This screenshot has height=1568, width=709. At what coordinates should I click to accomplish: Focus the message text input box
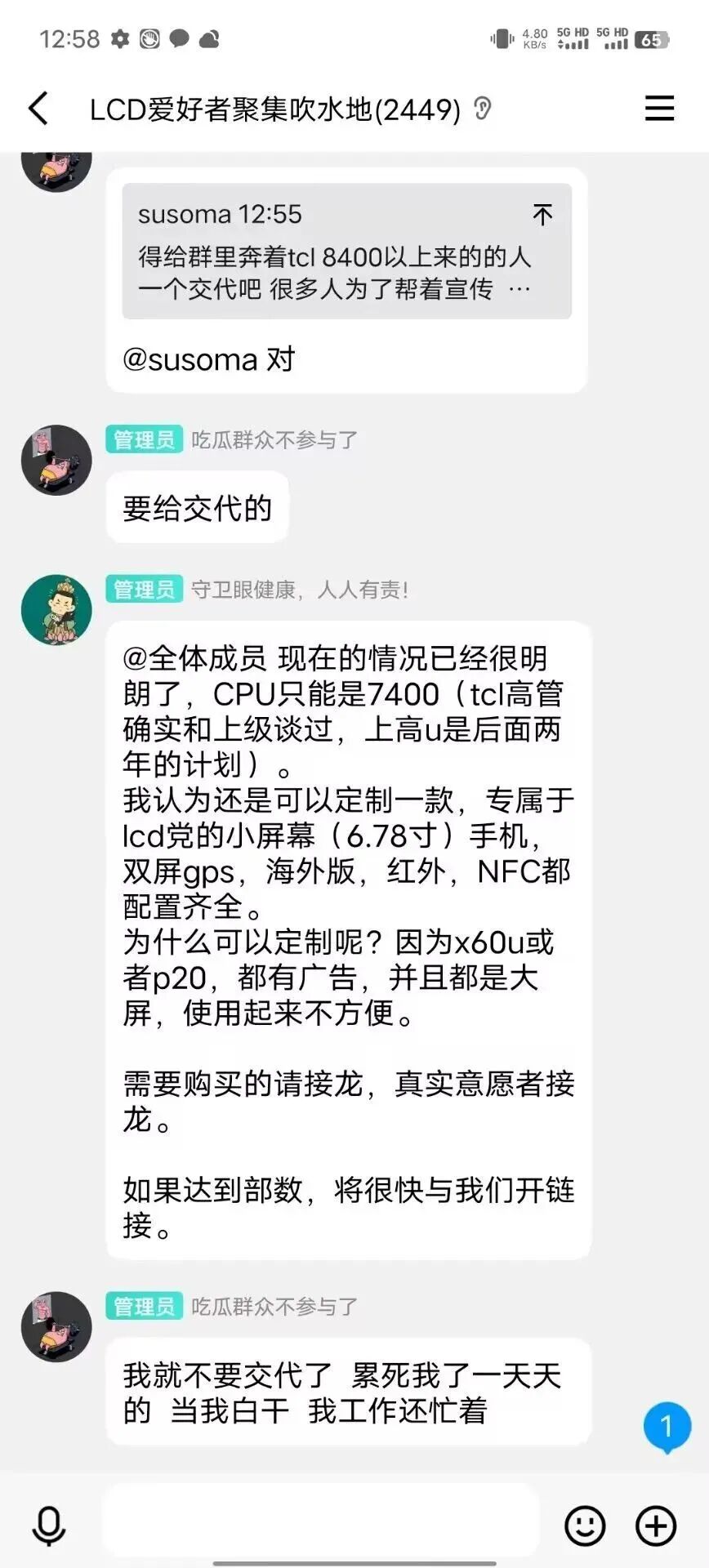coord(320,1523)
